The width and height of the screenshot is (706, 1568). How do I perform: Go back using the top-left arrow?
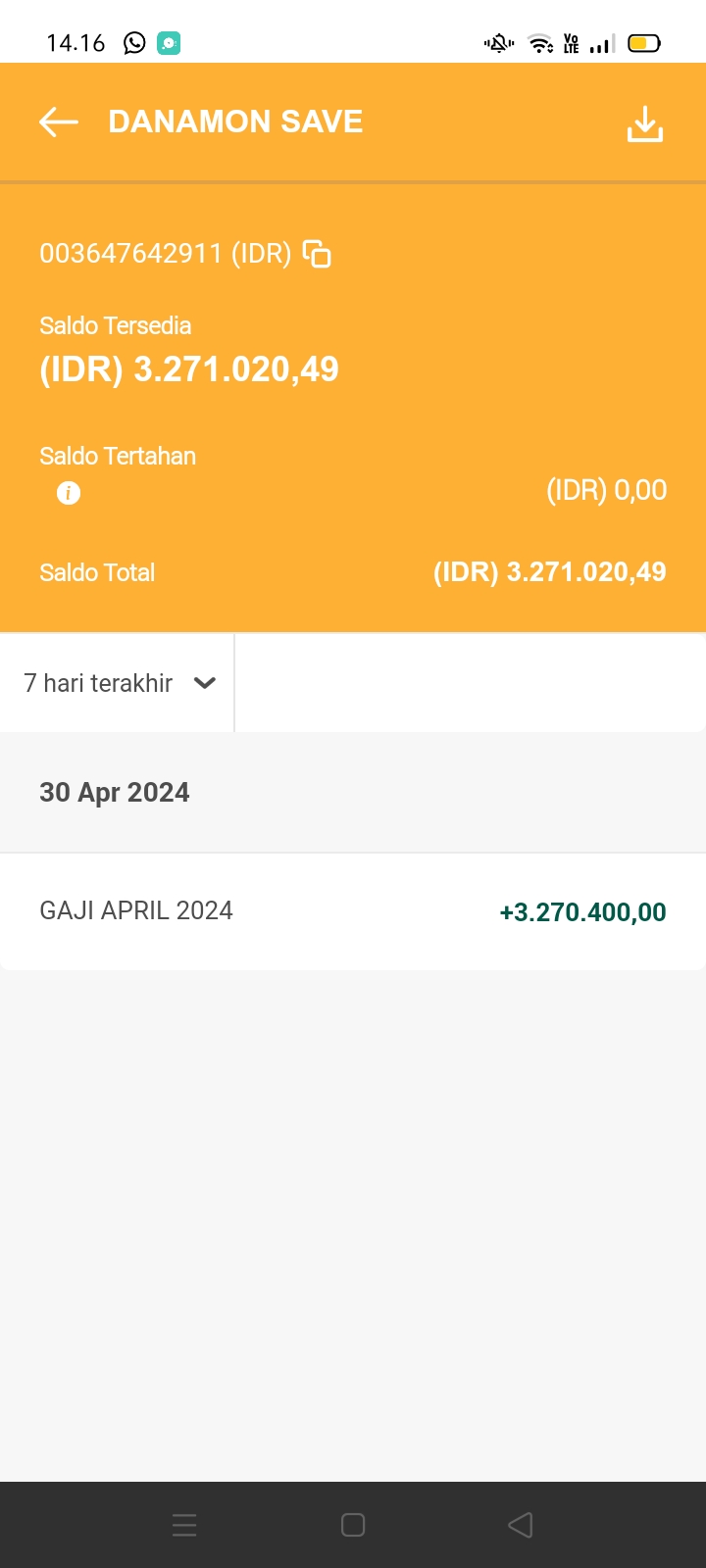click(59, 122)
